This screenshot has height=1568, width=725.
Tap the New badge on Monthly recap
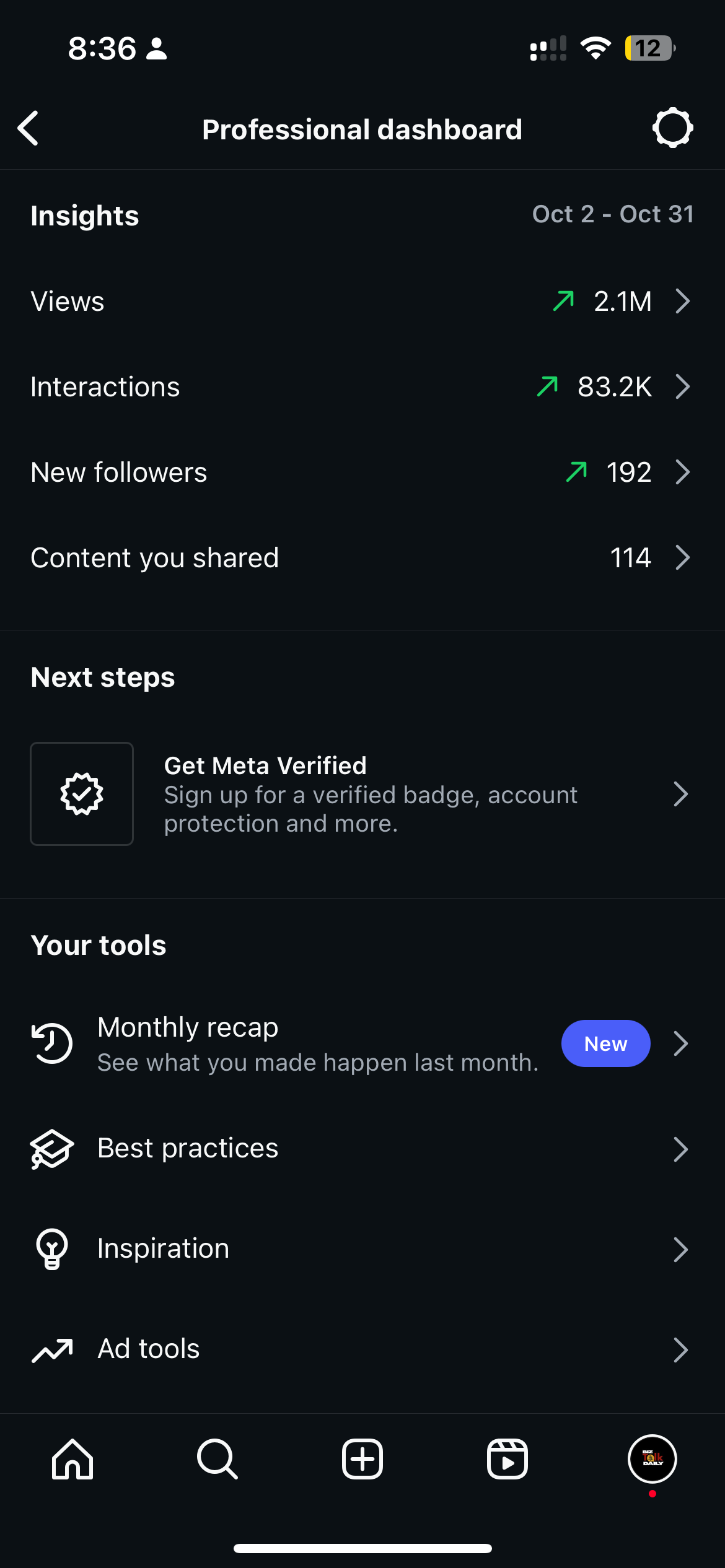(x=605, y=1043)
